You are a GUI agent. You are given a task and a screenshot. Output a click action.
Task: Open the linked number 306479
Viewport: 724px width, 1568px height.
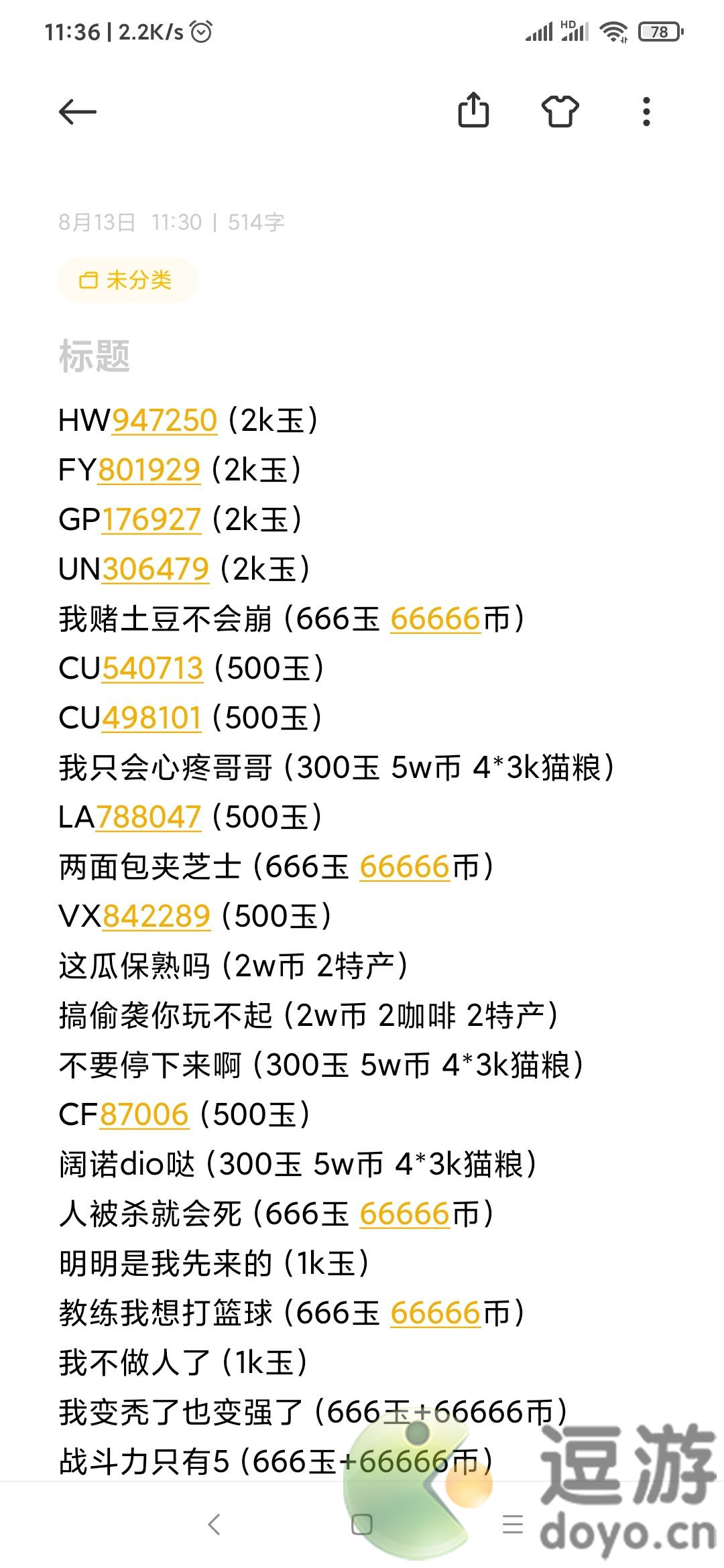[x=156, y=569]
